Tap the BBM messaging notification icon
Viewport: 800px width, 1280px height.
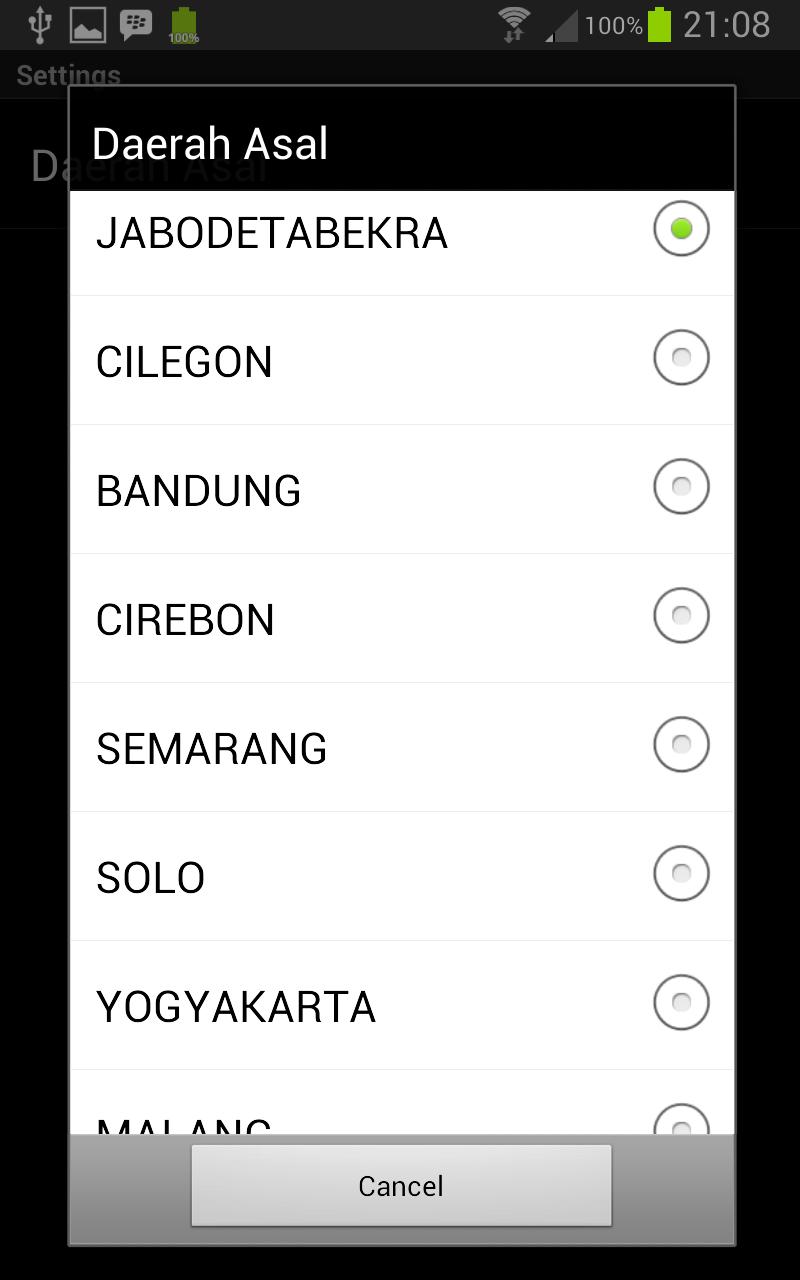[135, 24]
